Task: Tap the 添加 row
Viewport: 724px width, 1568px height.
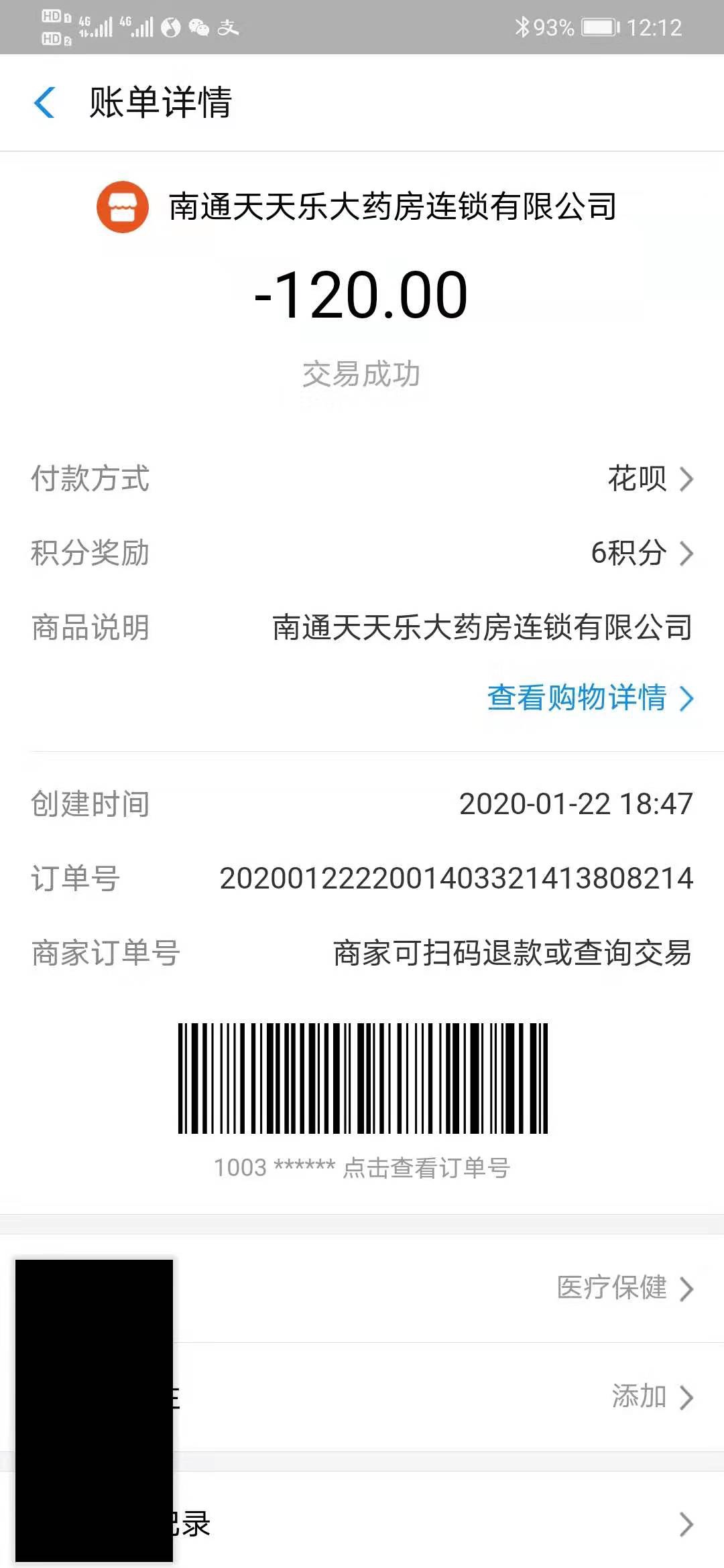Action: (650, 1397)
